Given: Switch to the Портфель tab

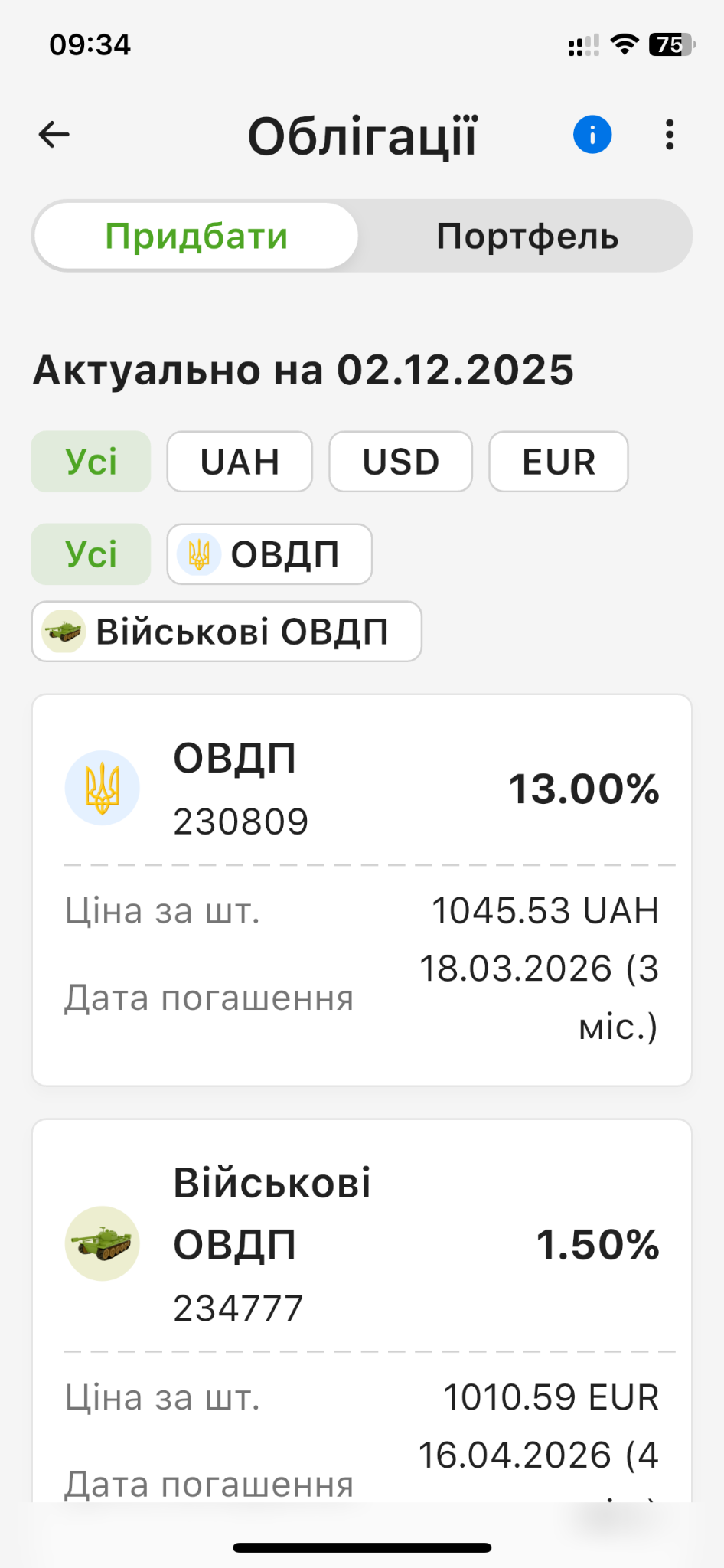Looking at the screenshot, I should 527,236.
